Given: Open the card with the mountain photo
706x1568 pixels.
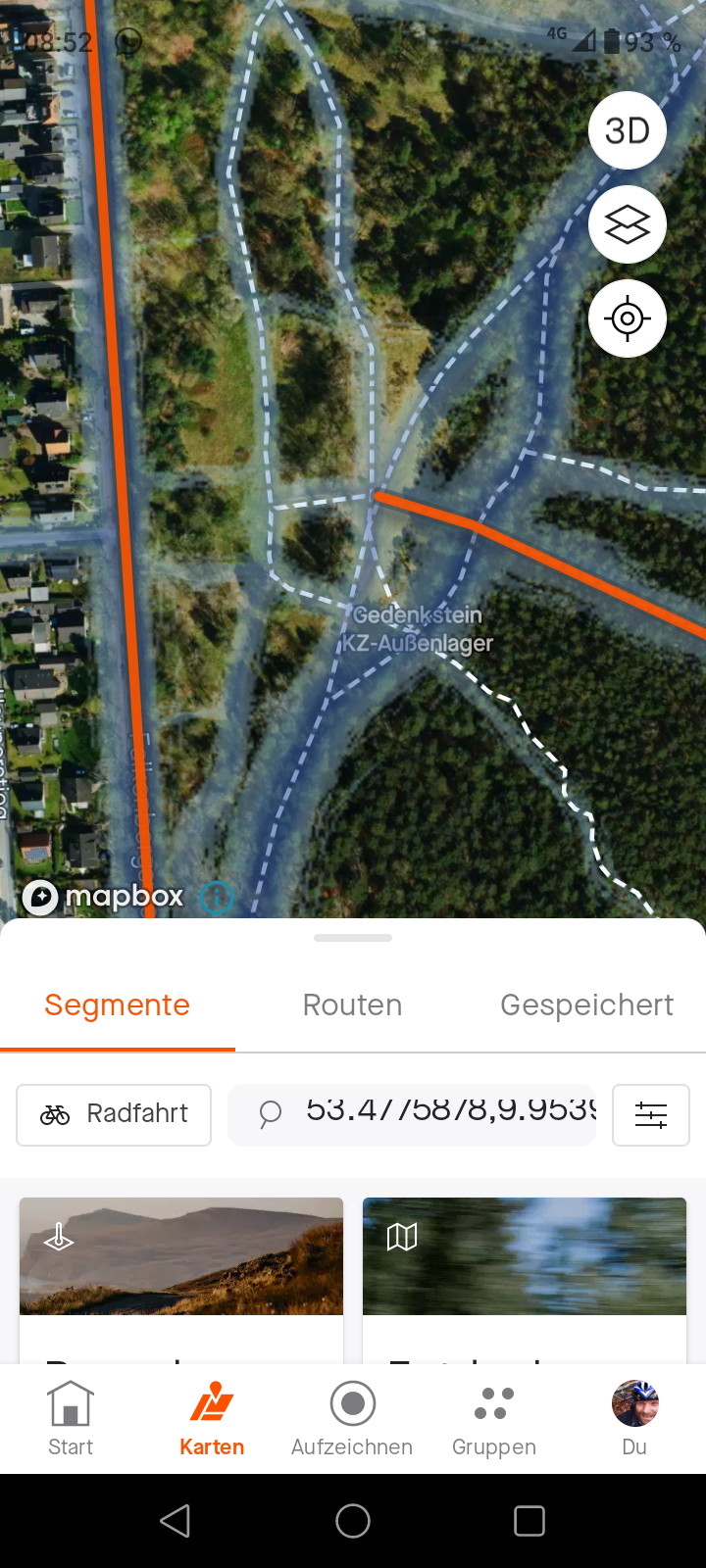Looking at the screenshot, I should (x=181, y=1280).
